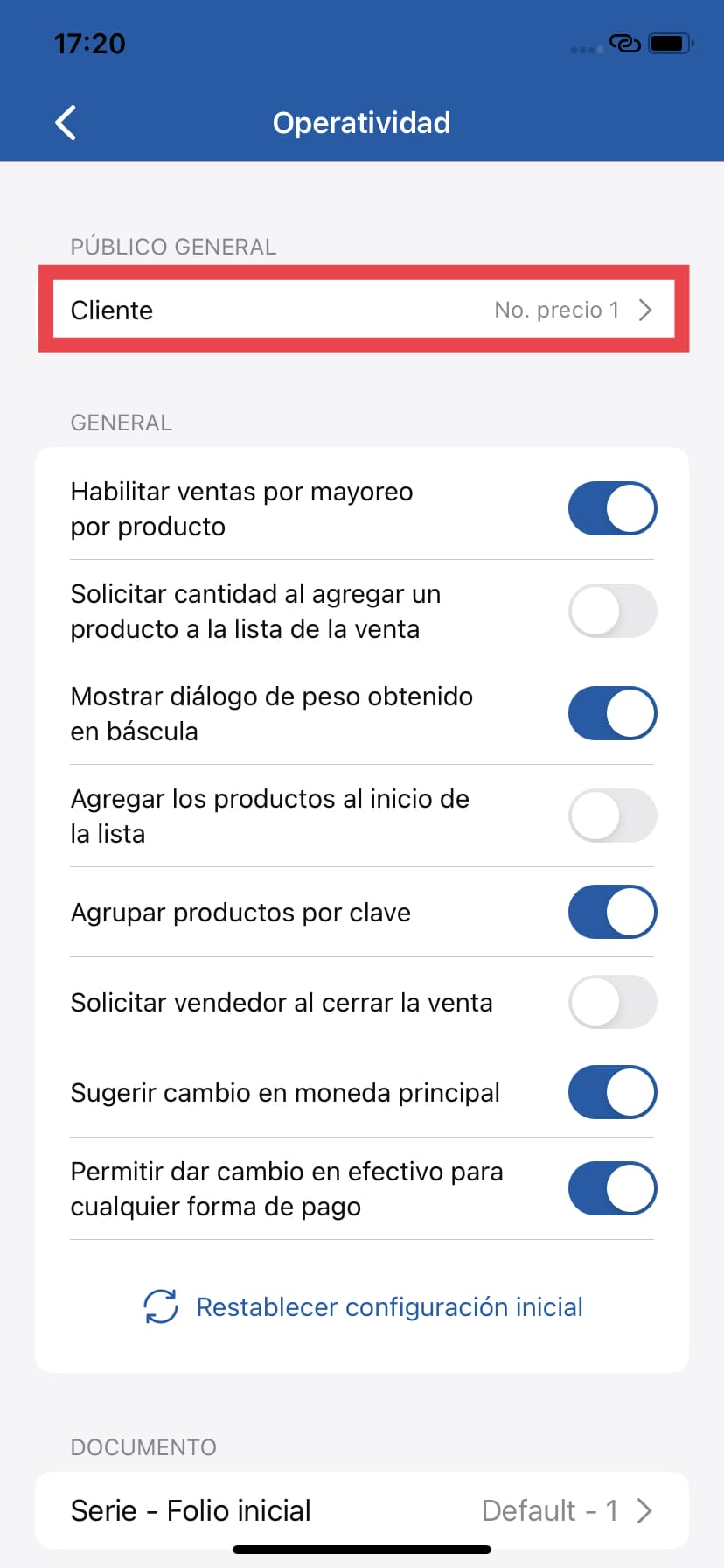Tap Restablecer configuración inicial link
Viewport: 724px width, 1568px height.
coord(391,1306)
